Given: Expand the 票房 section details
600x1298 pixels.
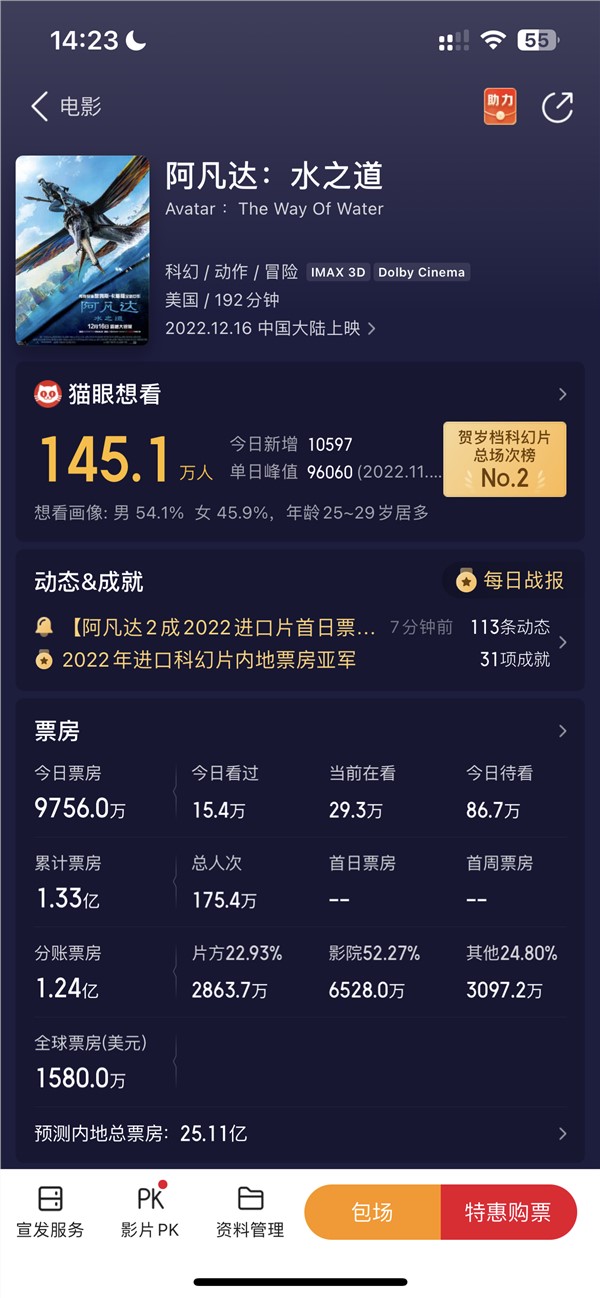Looking at the screenshot, I should coord(562,731).
